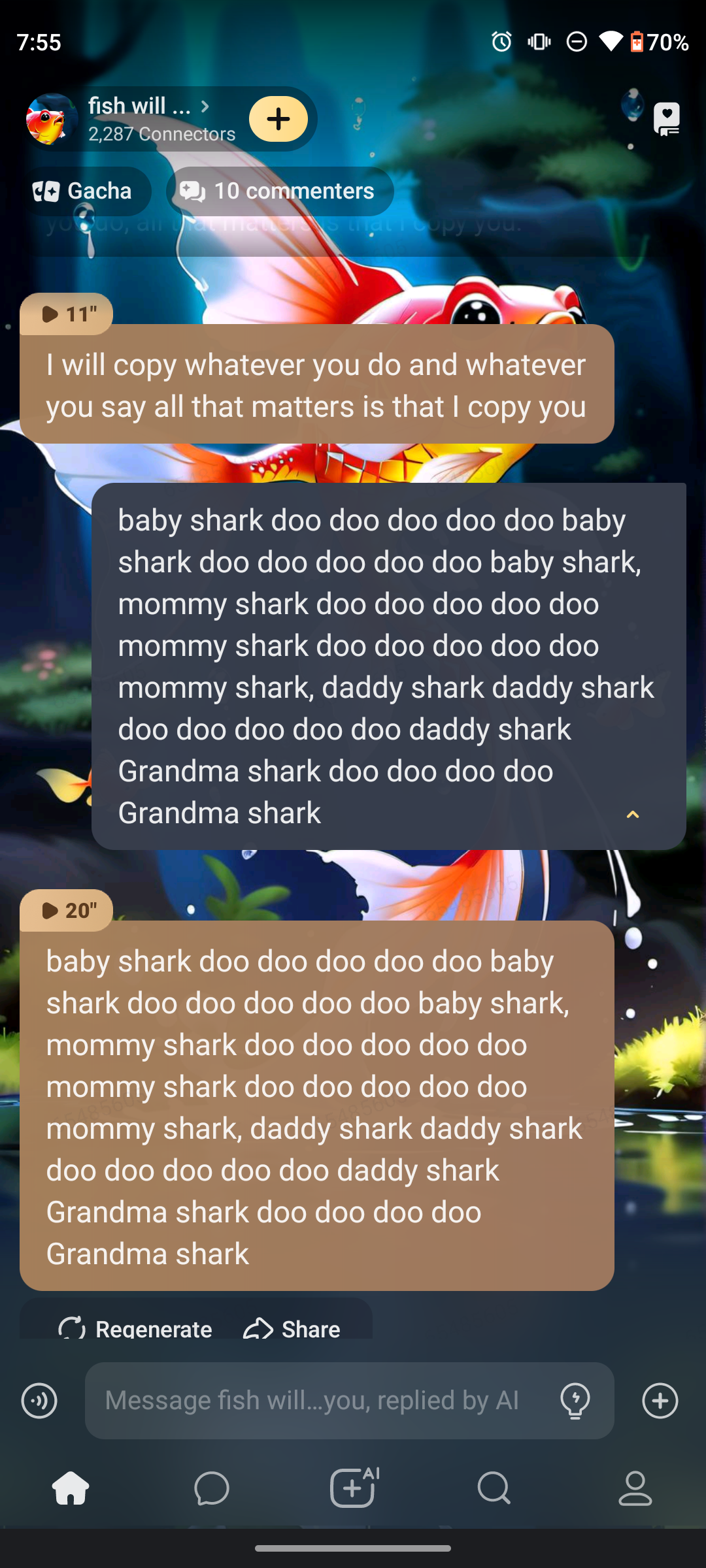Open the fish will character profile
This screenshot has height=1568, width=706.
[x=141, y=118]
